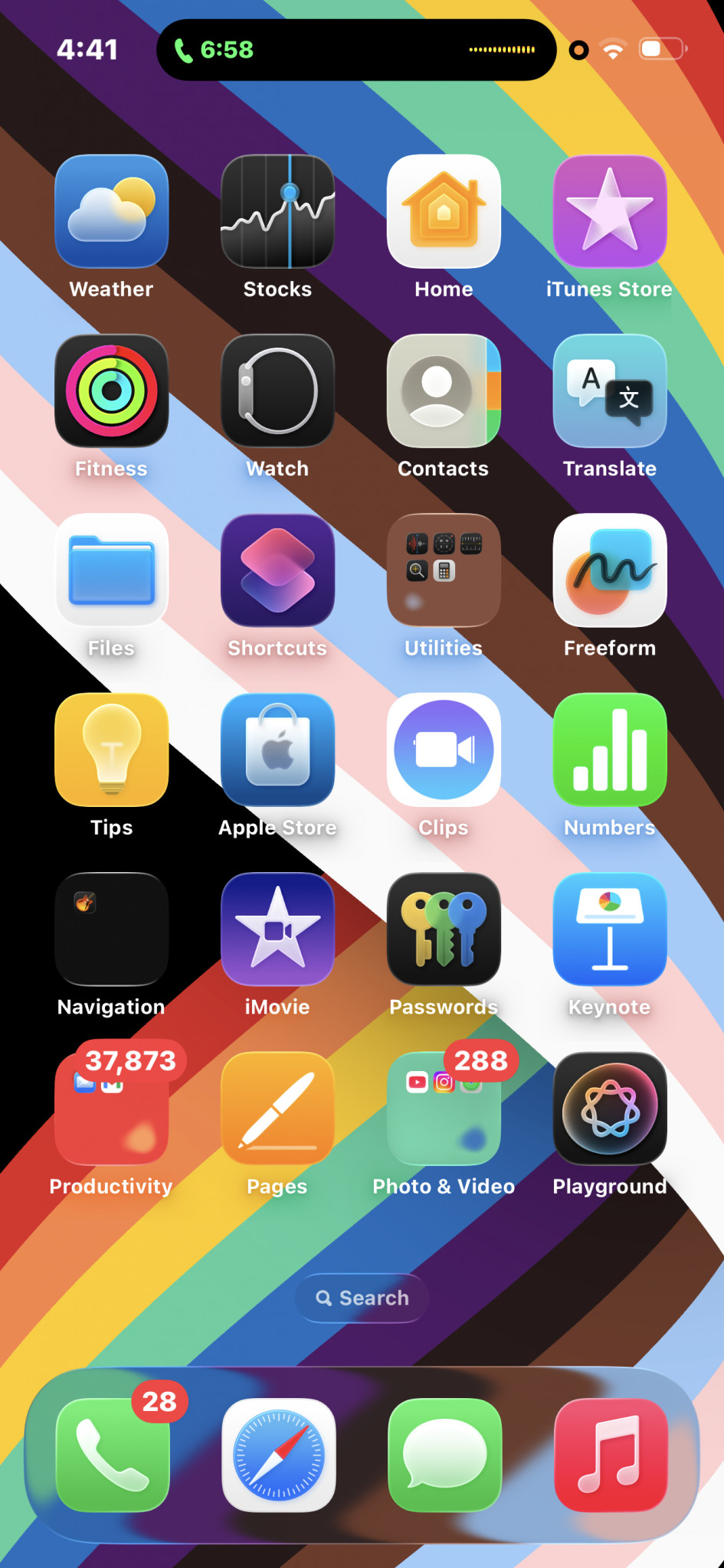Launch Safari from the dock
Screen dimensions: 724x1568
tap(279, 1455)
